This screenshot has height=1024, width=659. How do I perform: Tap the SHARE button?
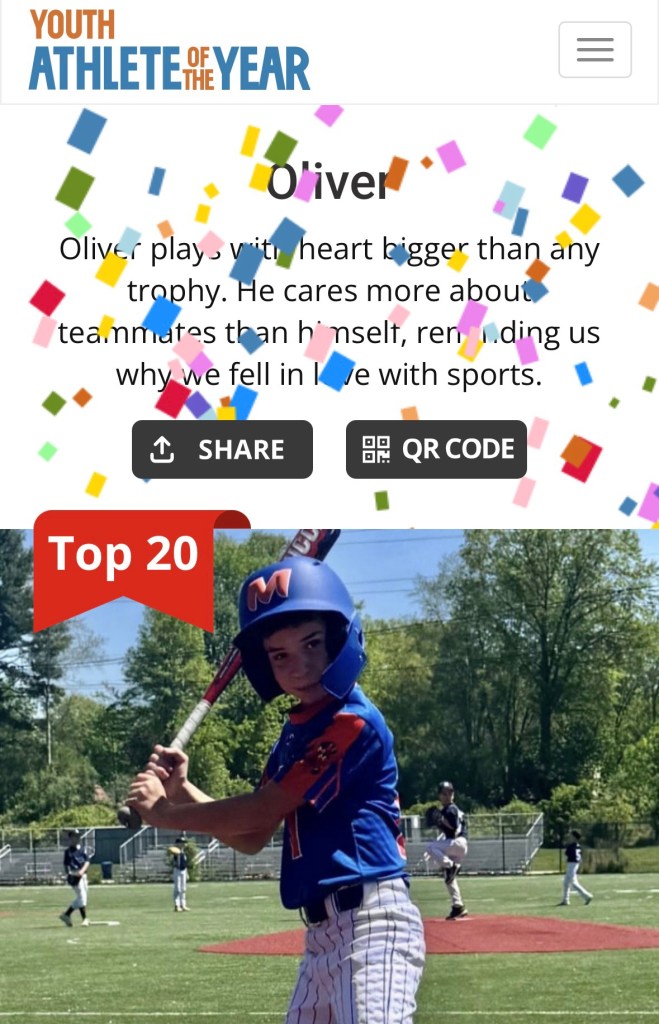pyautogui.click(x=222, y=450)
